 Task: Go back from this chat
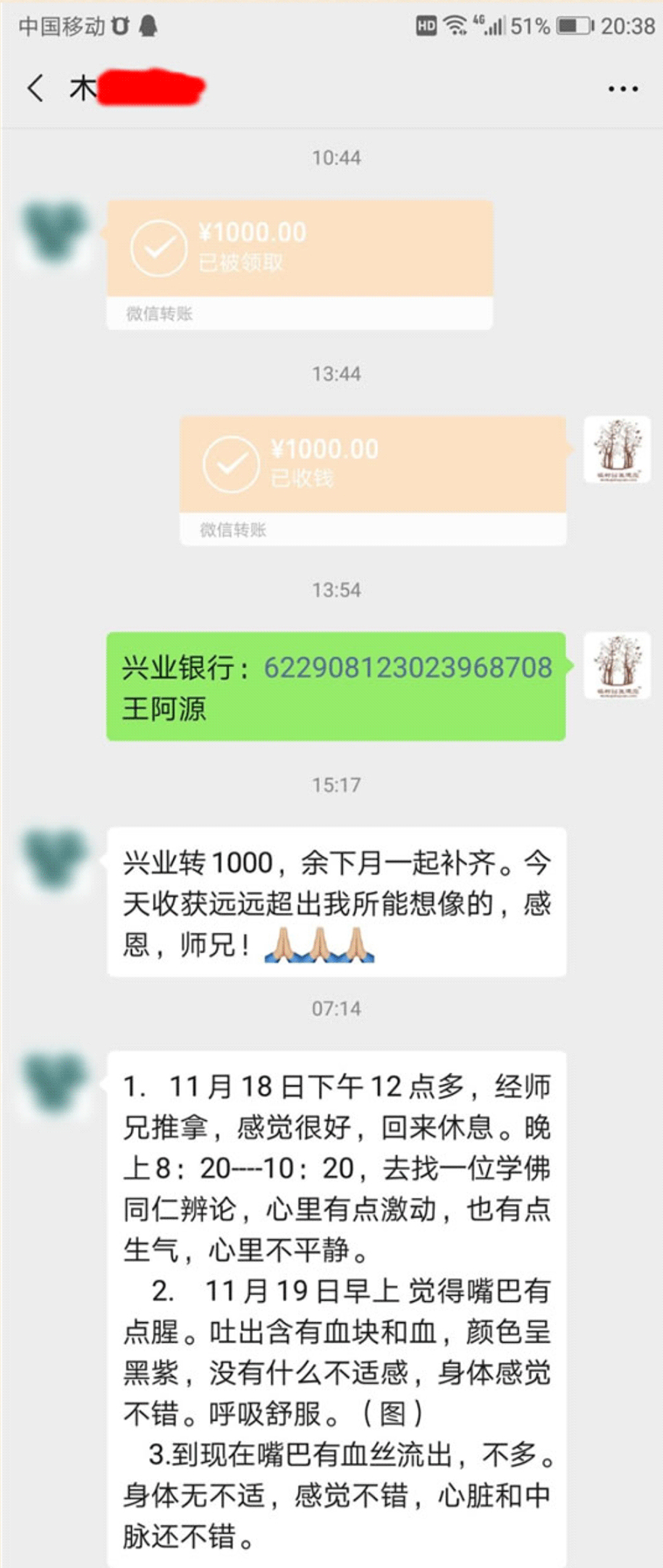pos(35,88)
